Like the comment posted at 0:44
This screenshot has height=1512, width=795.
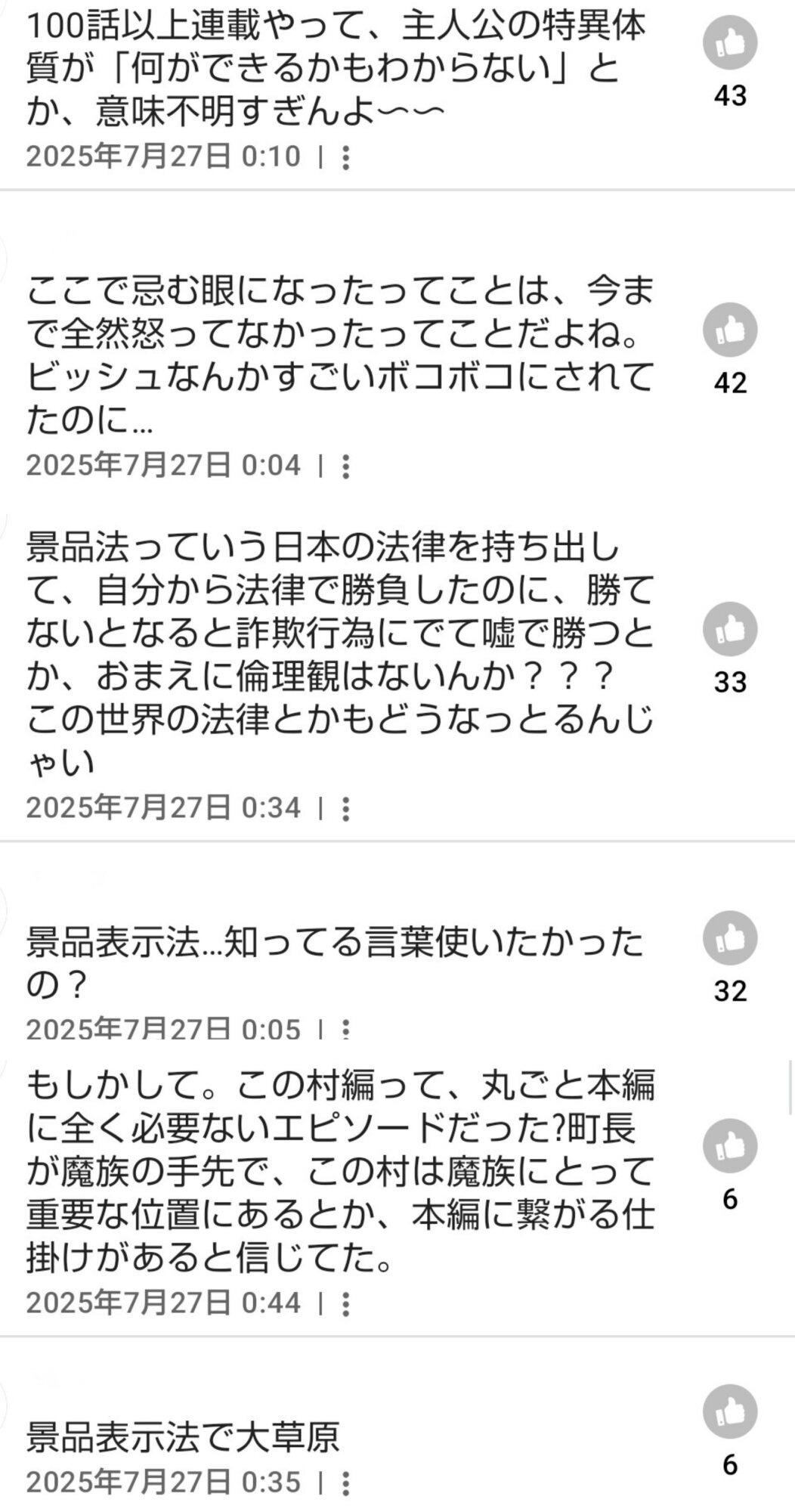(x=730, y=1146)
